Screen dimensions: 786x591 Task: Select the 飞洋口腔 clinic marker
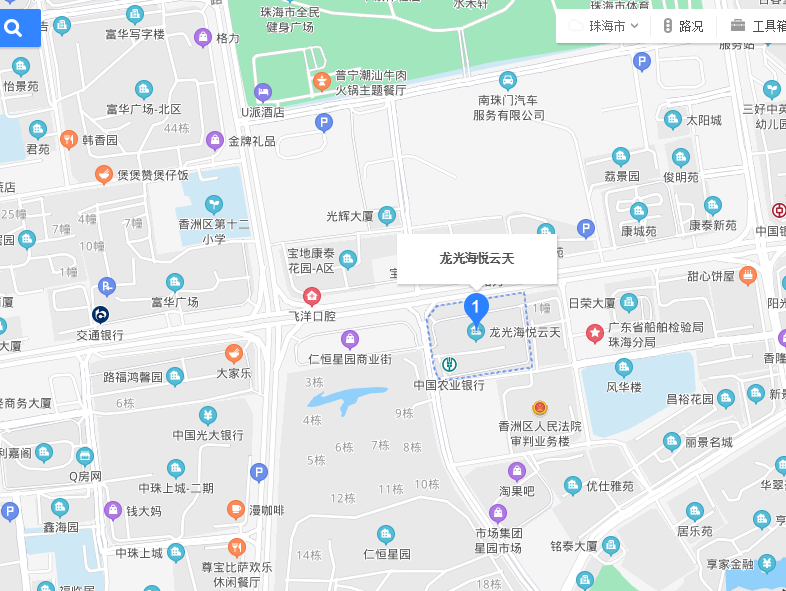[312, 296]
